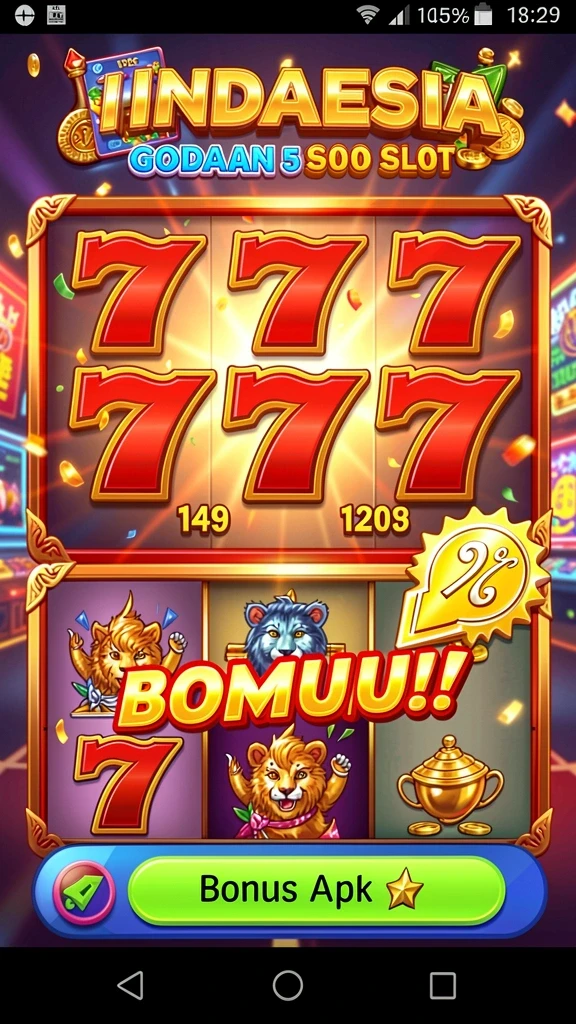Go back with the system back button

click(131, 985)
